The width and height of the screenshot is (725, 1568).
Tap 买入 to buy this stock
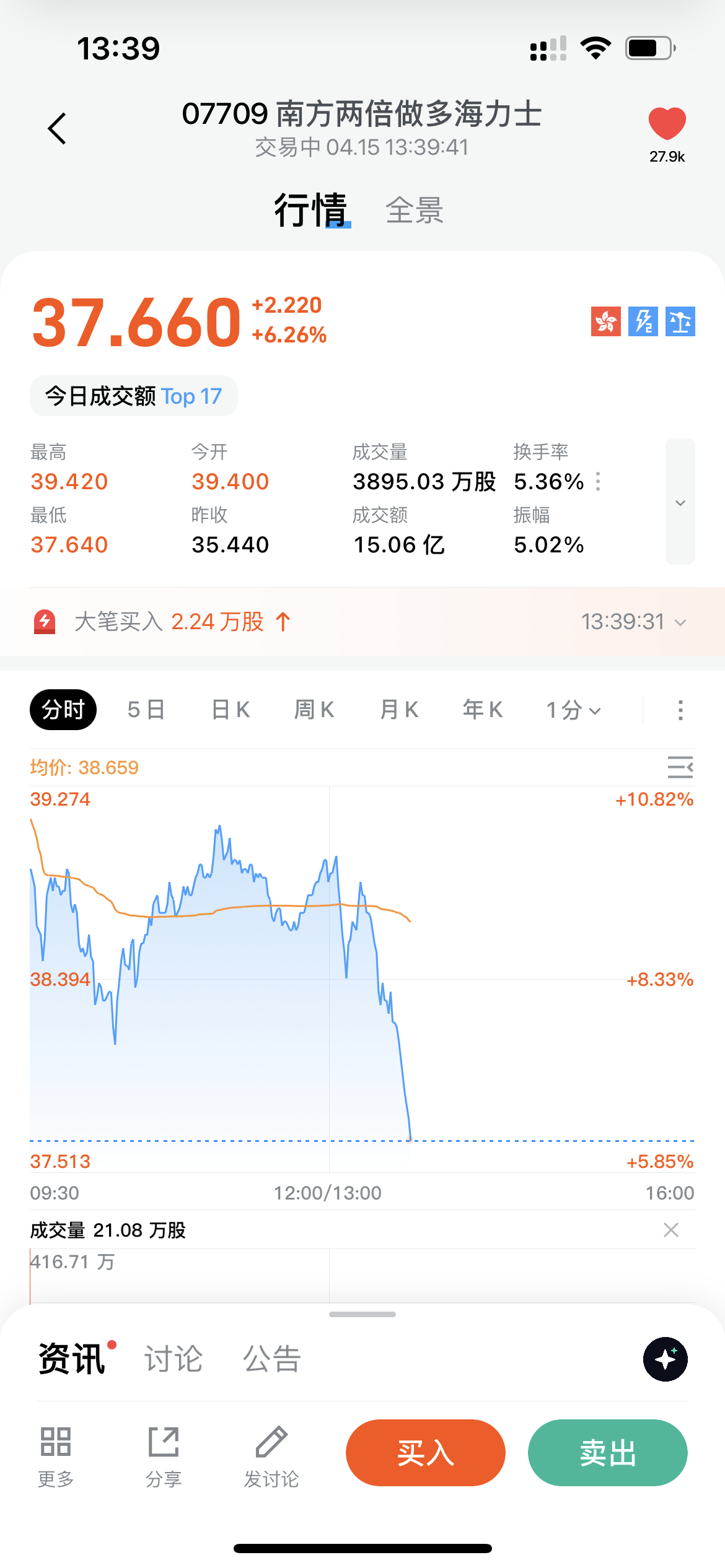(x=426, y=1453)
